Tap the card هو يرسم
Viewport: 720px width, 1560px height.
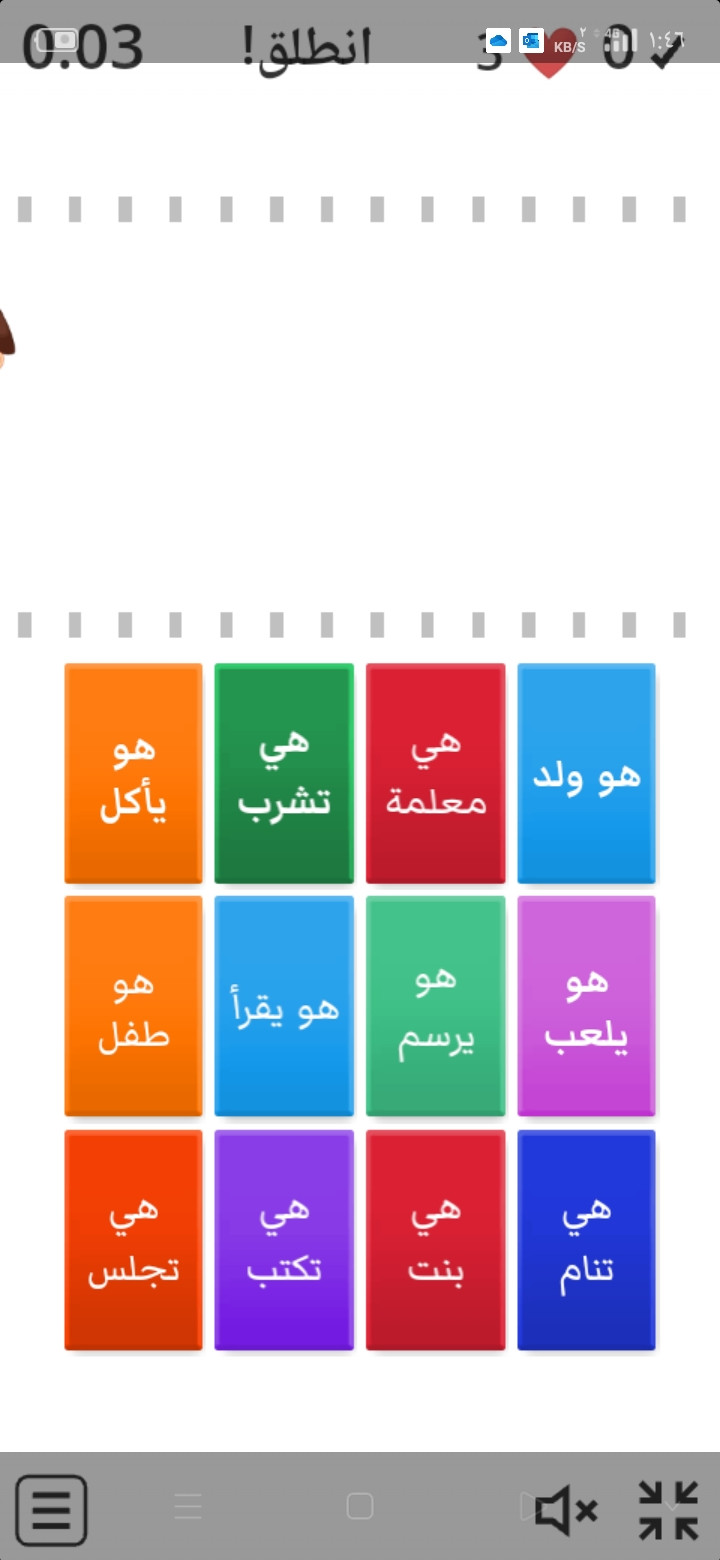(436, 1006)
